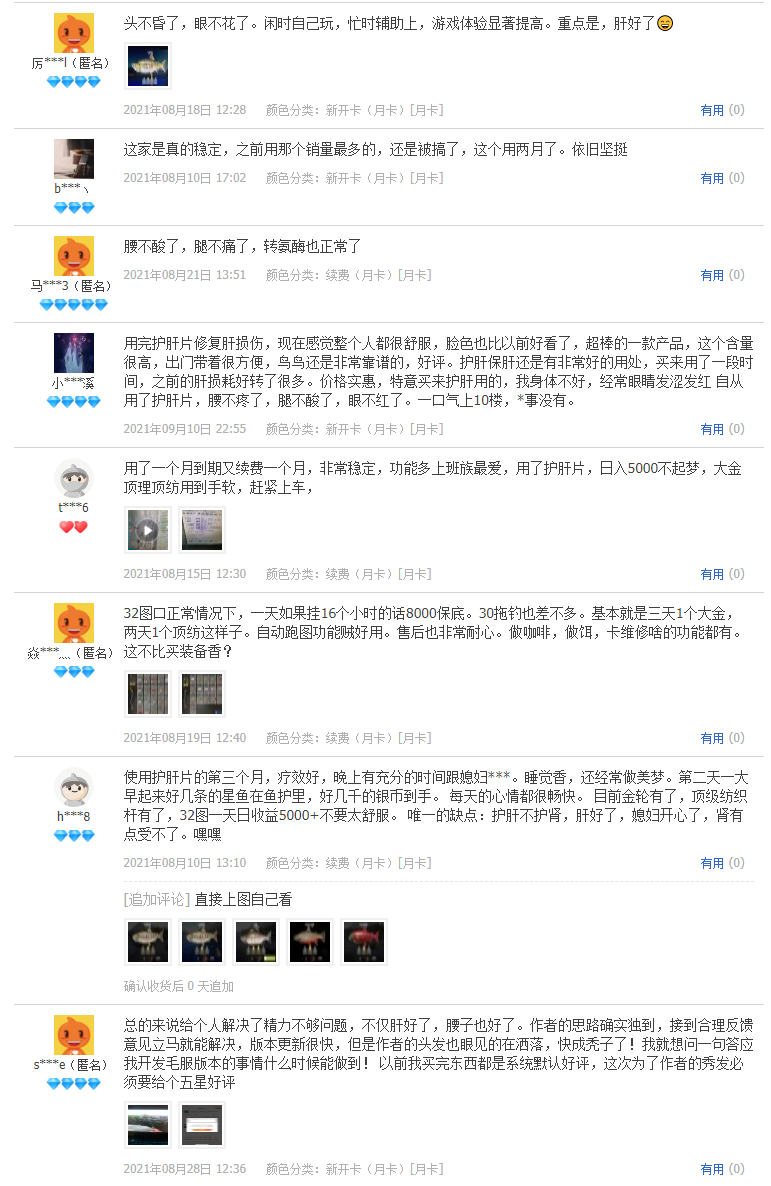
Task: Open the first fish photo in h***8's follow-up
Action: tap(147, 942)
